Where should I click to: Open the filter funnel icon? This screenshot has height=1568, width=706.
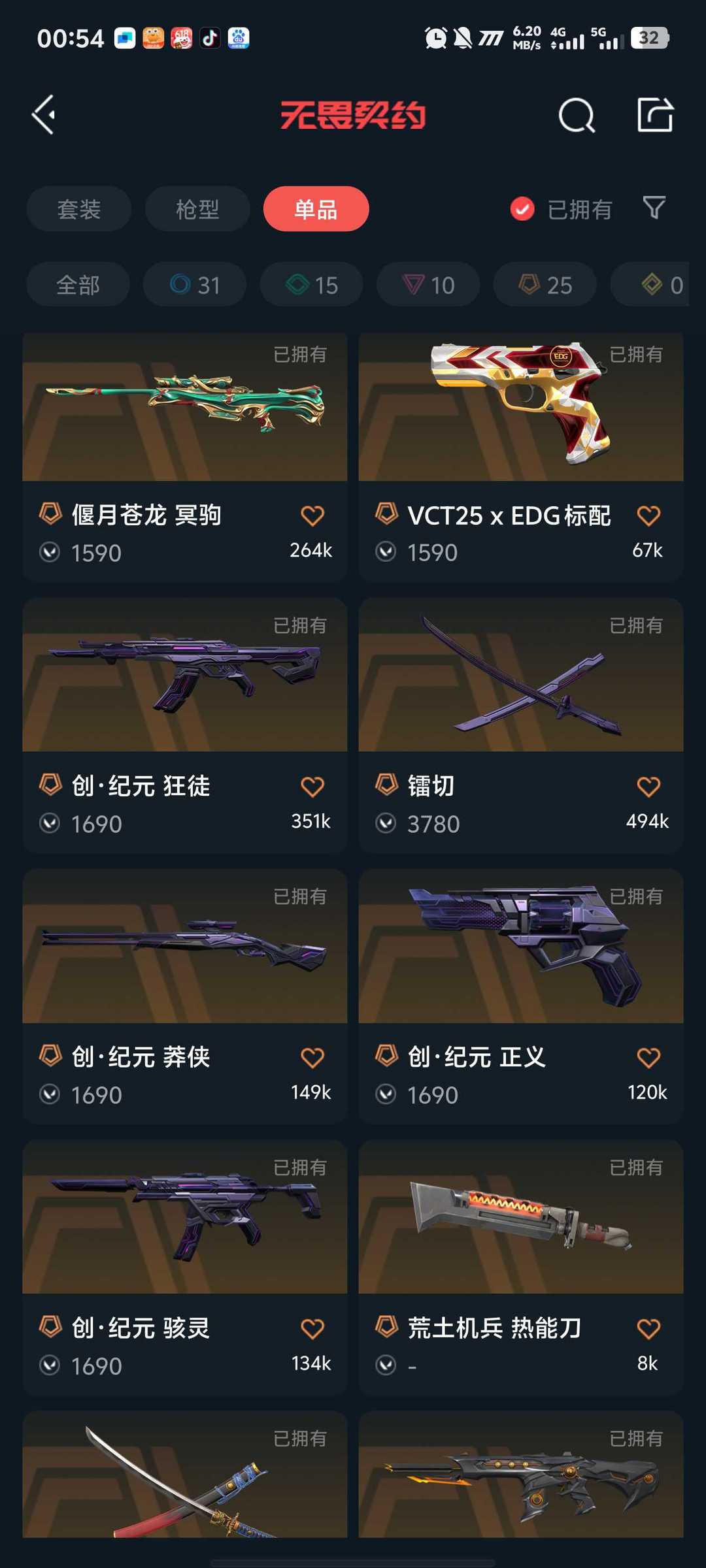(x=654, y=208)
